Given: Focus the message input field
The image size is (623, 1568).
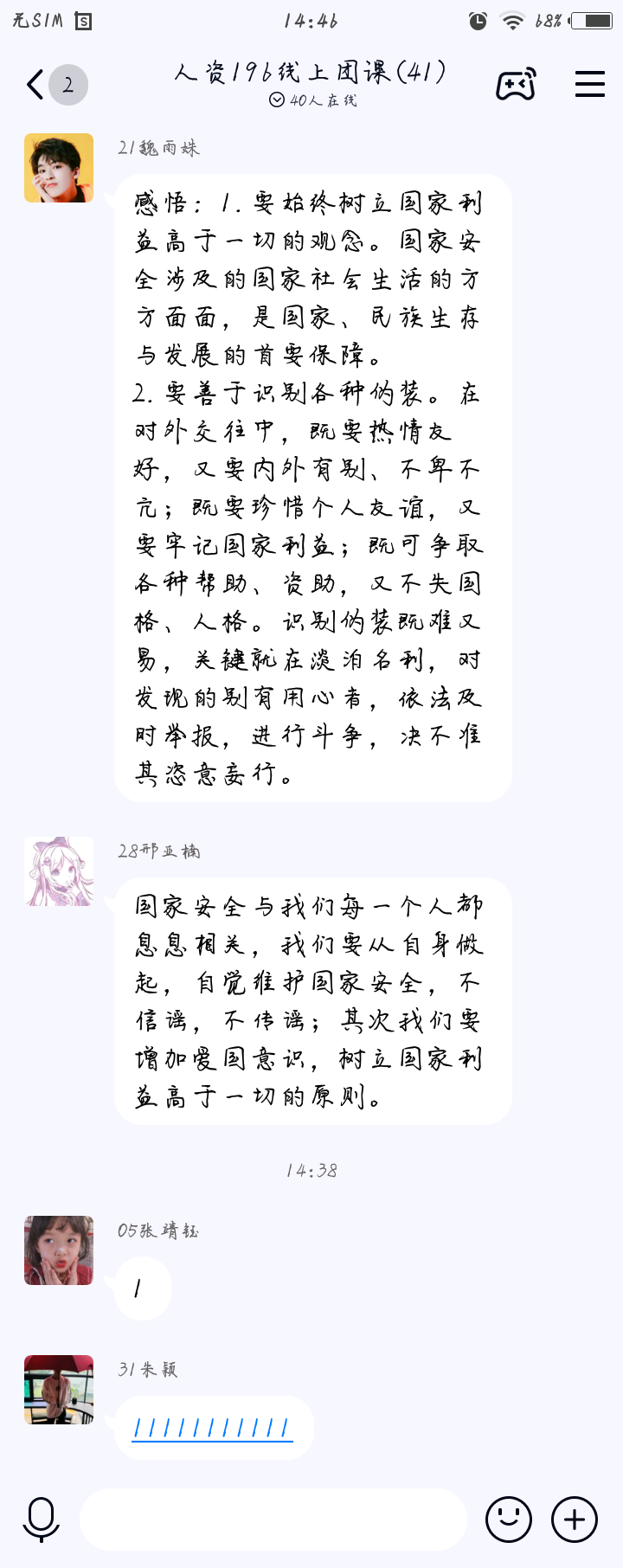Looking at the screenshot, I should [x=273, y=1520].
